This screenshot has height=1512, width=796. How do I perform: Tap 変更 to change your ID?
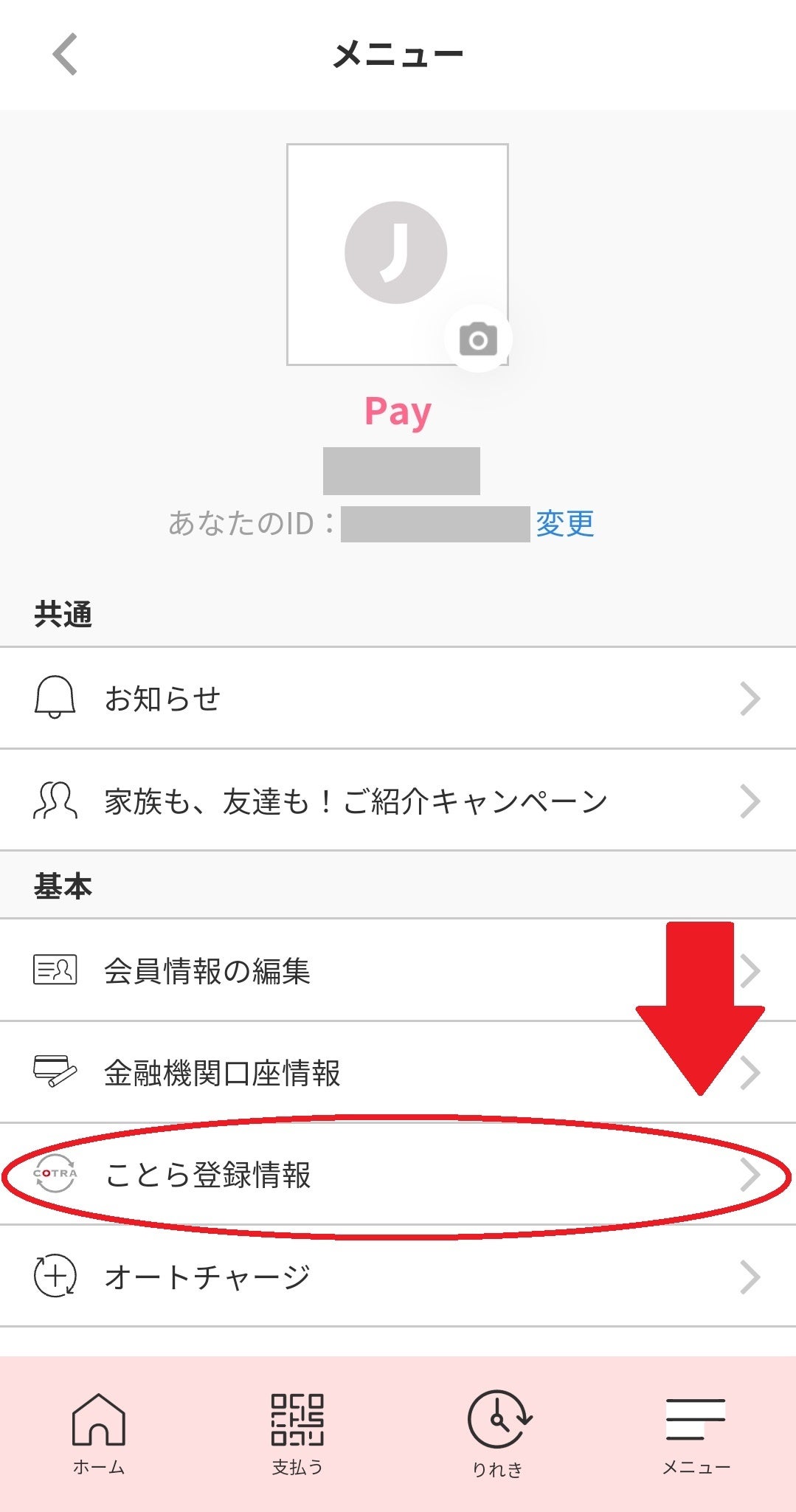point(564,524)
